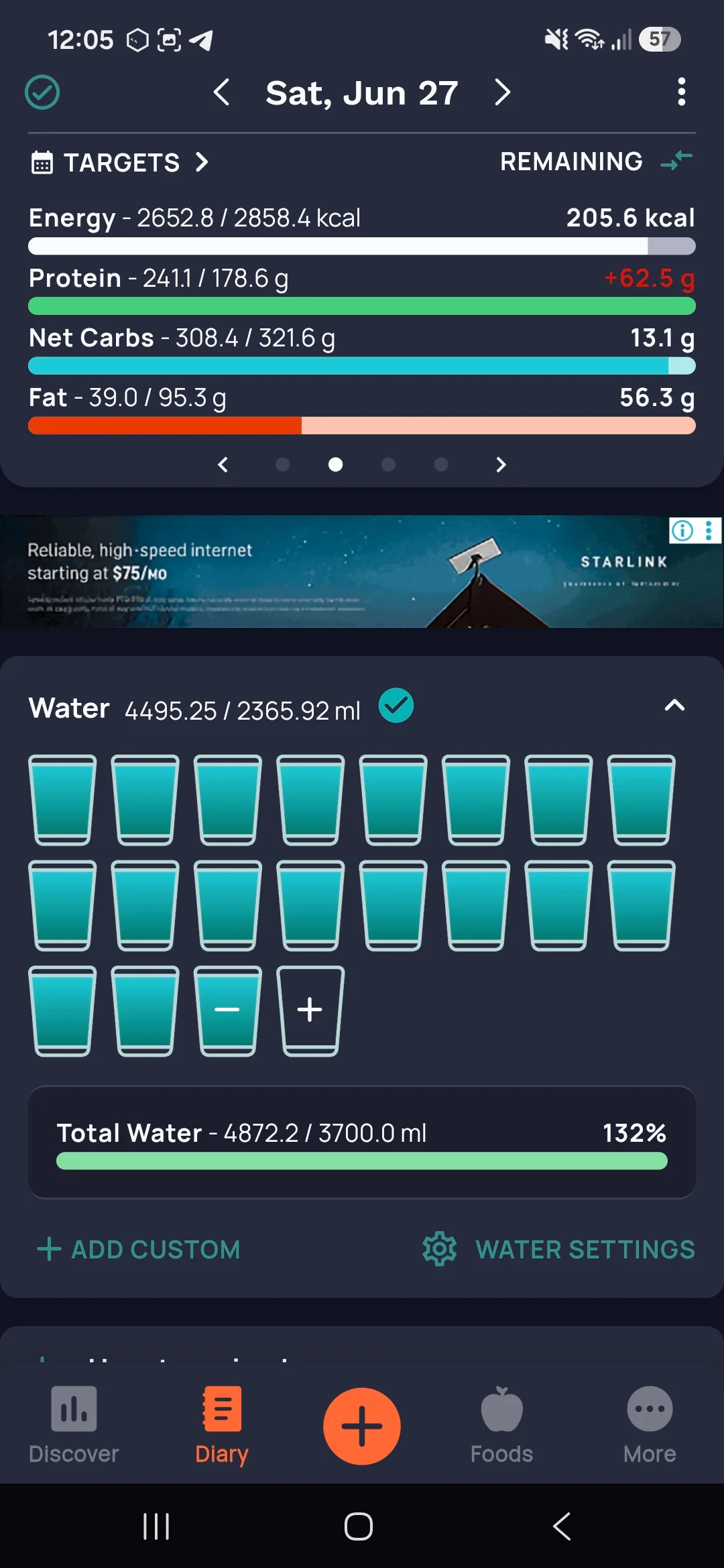
Task: Open the Targets section
Action: click(121, 162)
